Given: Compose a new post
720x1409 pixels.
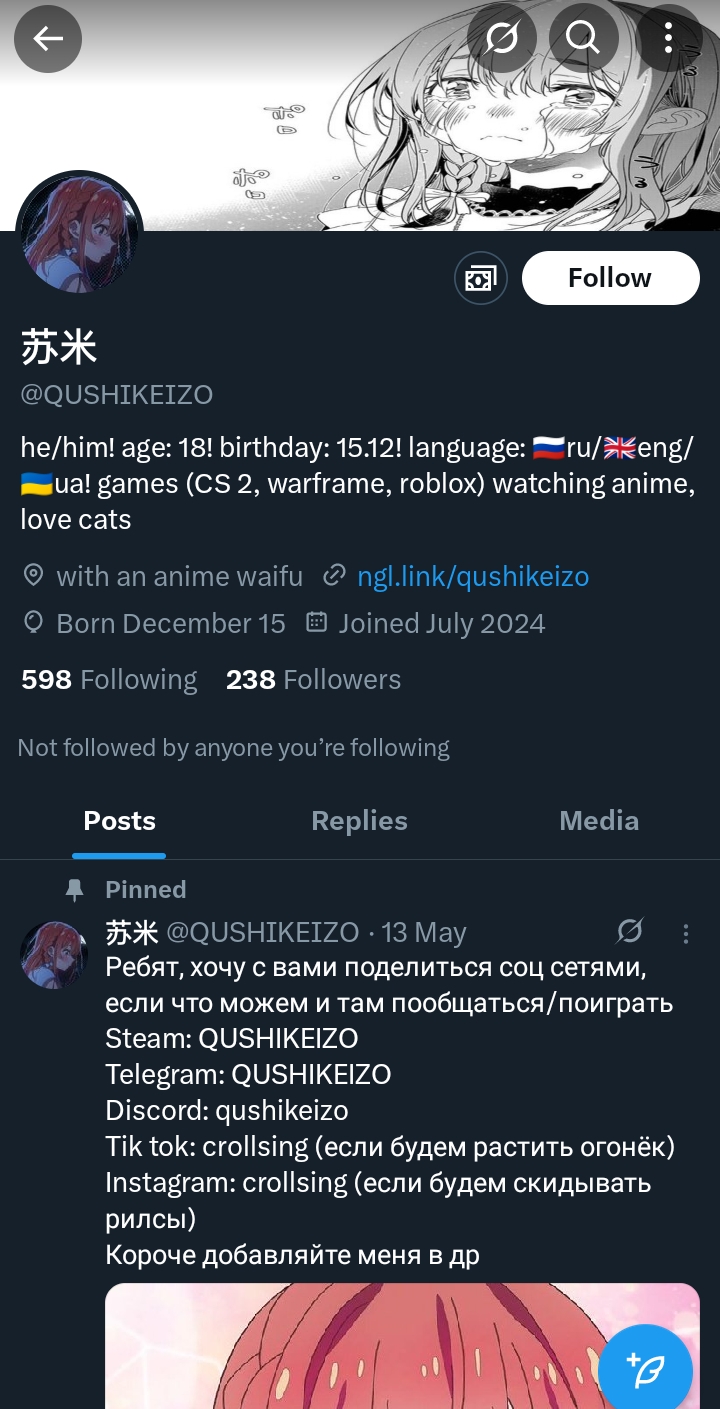Looking at the screenshot, I should (x=646, y=1370).
